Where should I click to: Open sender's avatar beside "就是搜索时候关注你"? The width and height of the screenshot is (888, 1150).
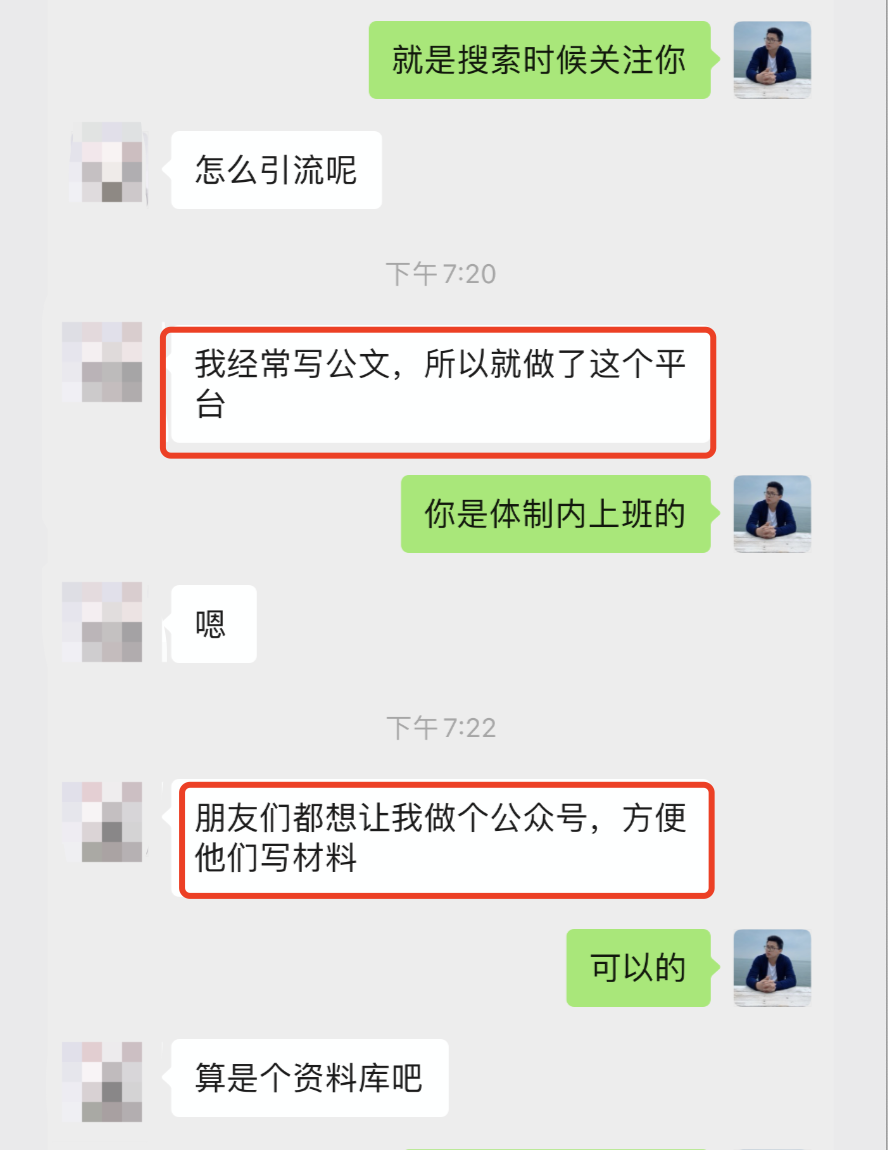click(x=772, y=60)
